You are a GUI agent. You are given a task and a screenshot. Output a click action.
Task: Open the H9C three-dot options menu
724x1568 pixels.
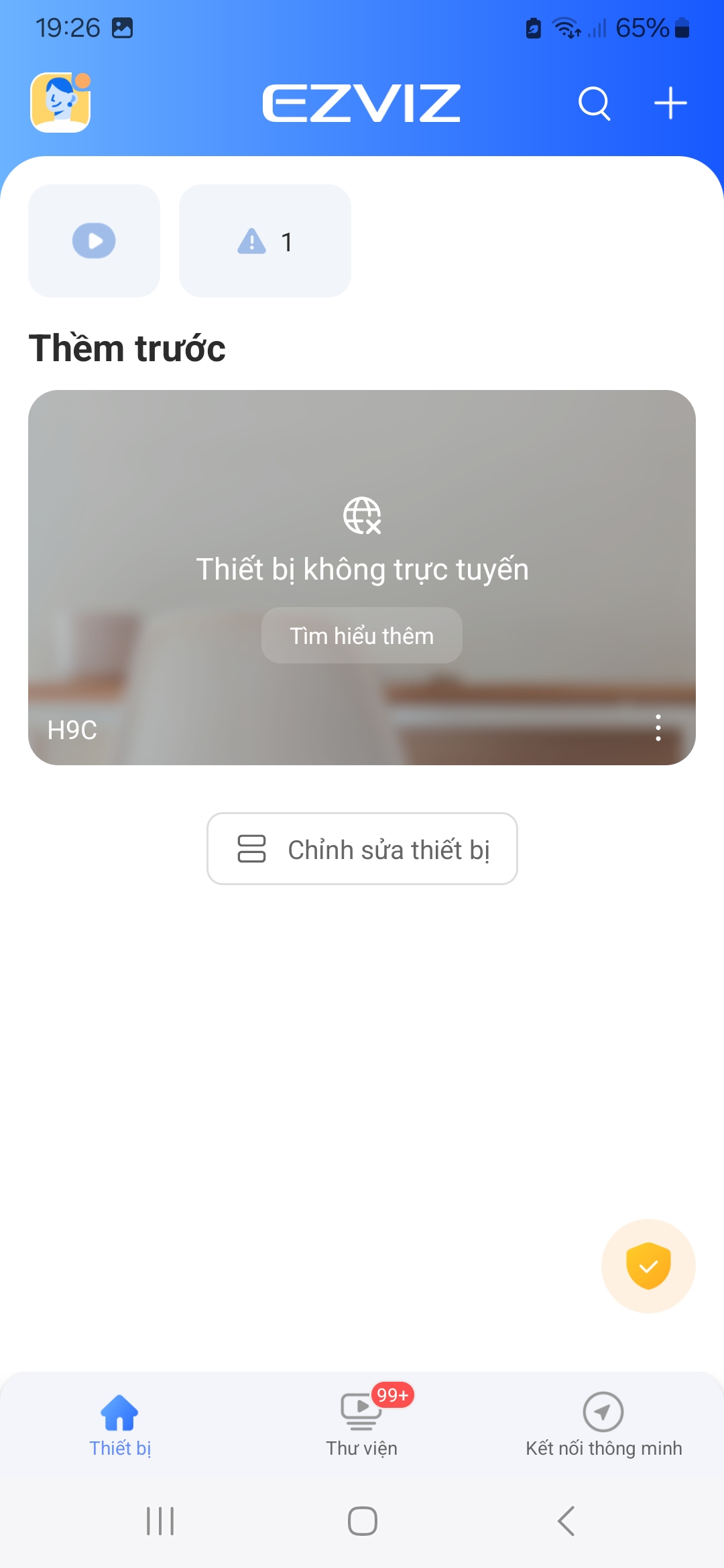pos(658,728)
